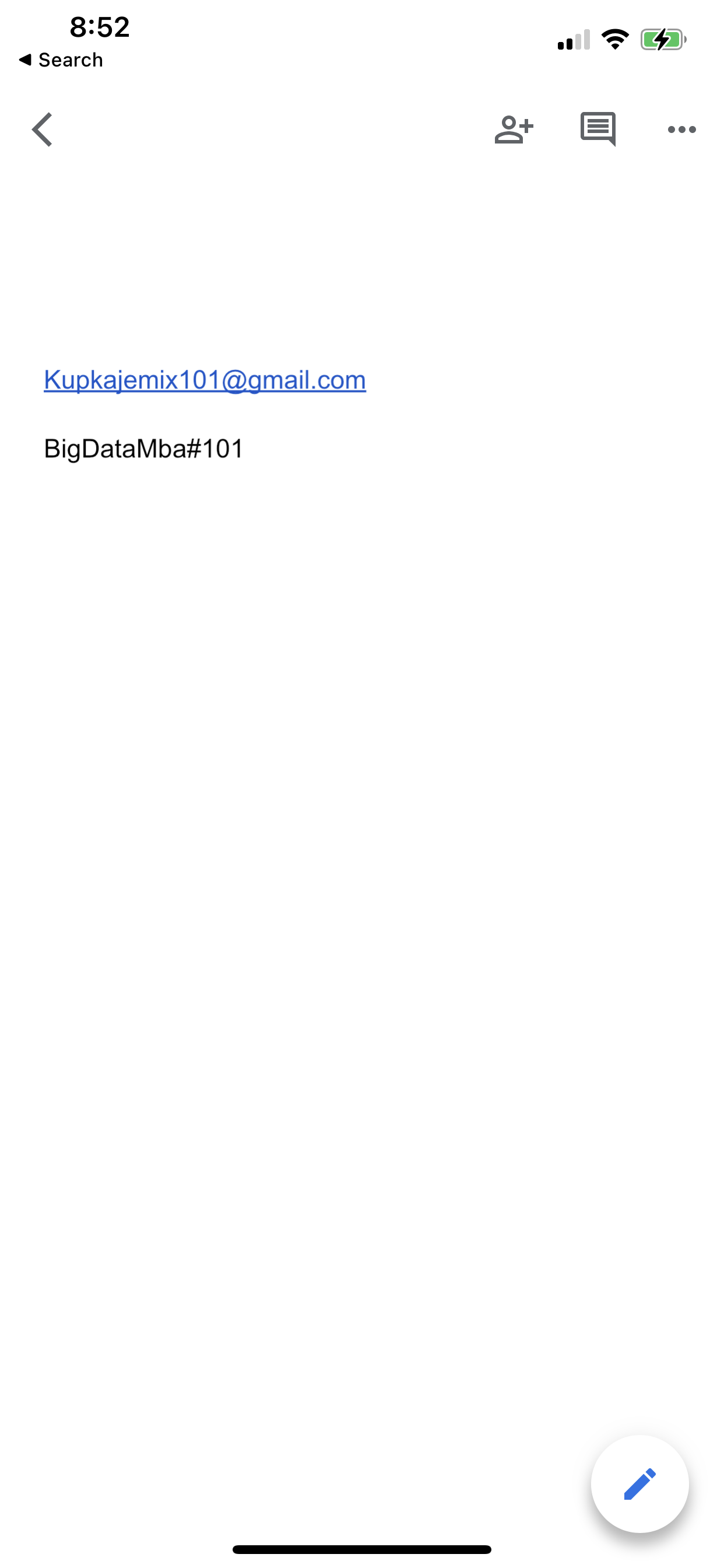Open the share with people icon
This screenshot has height=1568, width=724.
point(514,129)
